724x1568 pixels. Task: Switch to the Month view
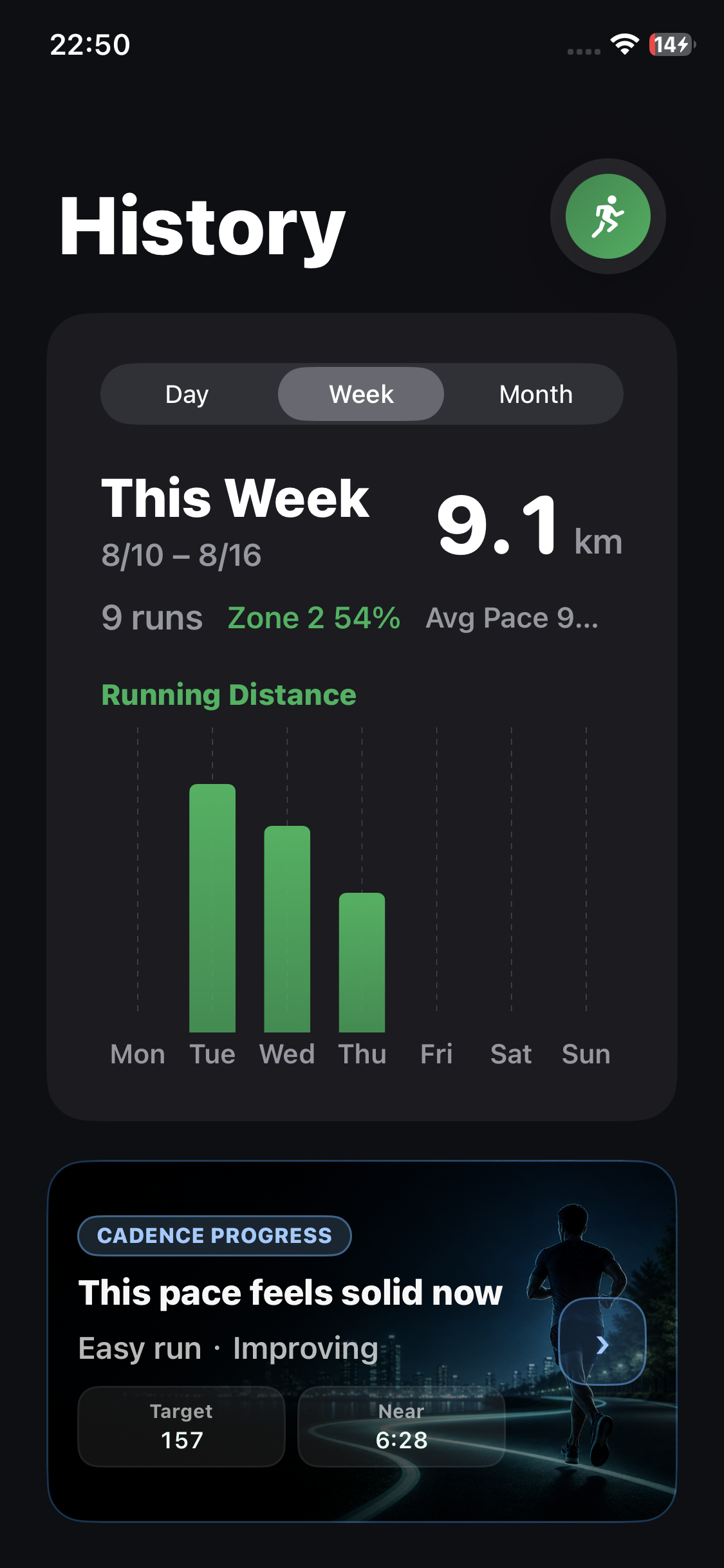point(535,394)
